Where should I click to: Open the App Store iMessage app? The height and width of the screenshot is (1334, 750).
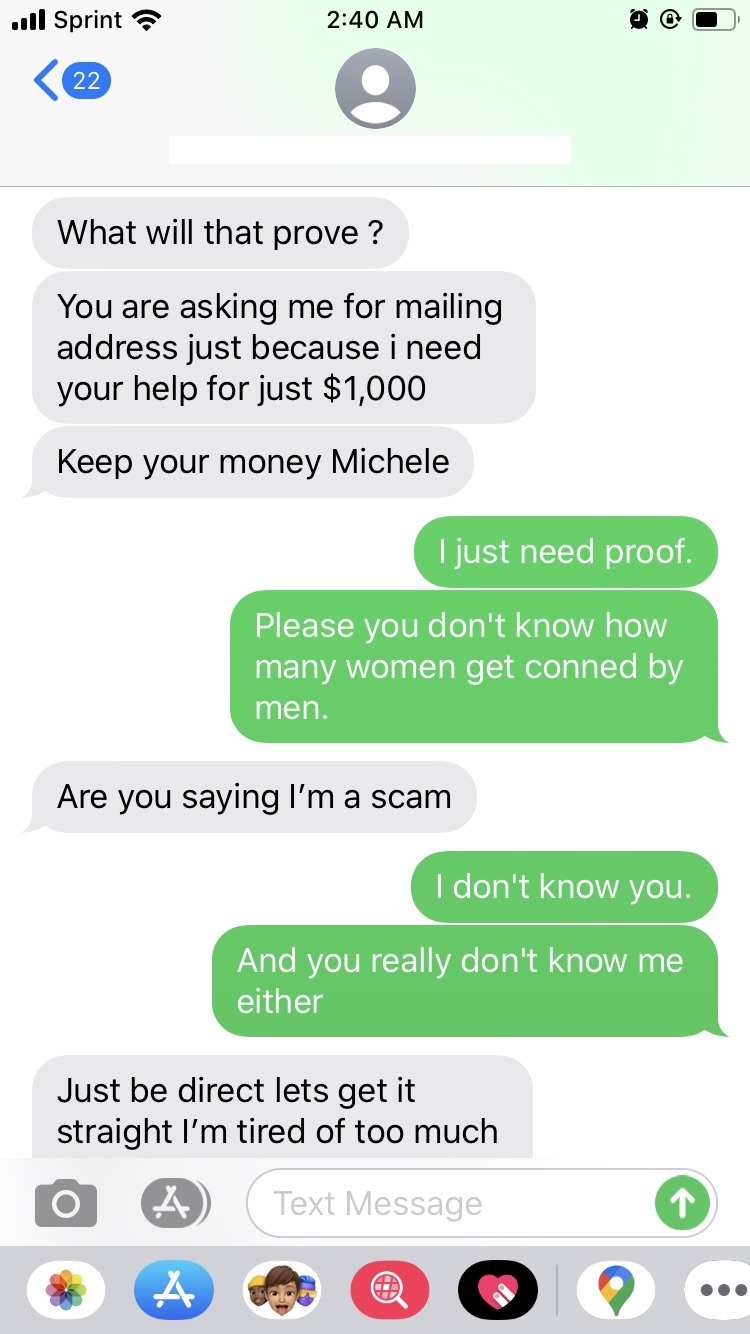pos(174,1290)
